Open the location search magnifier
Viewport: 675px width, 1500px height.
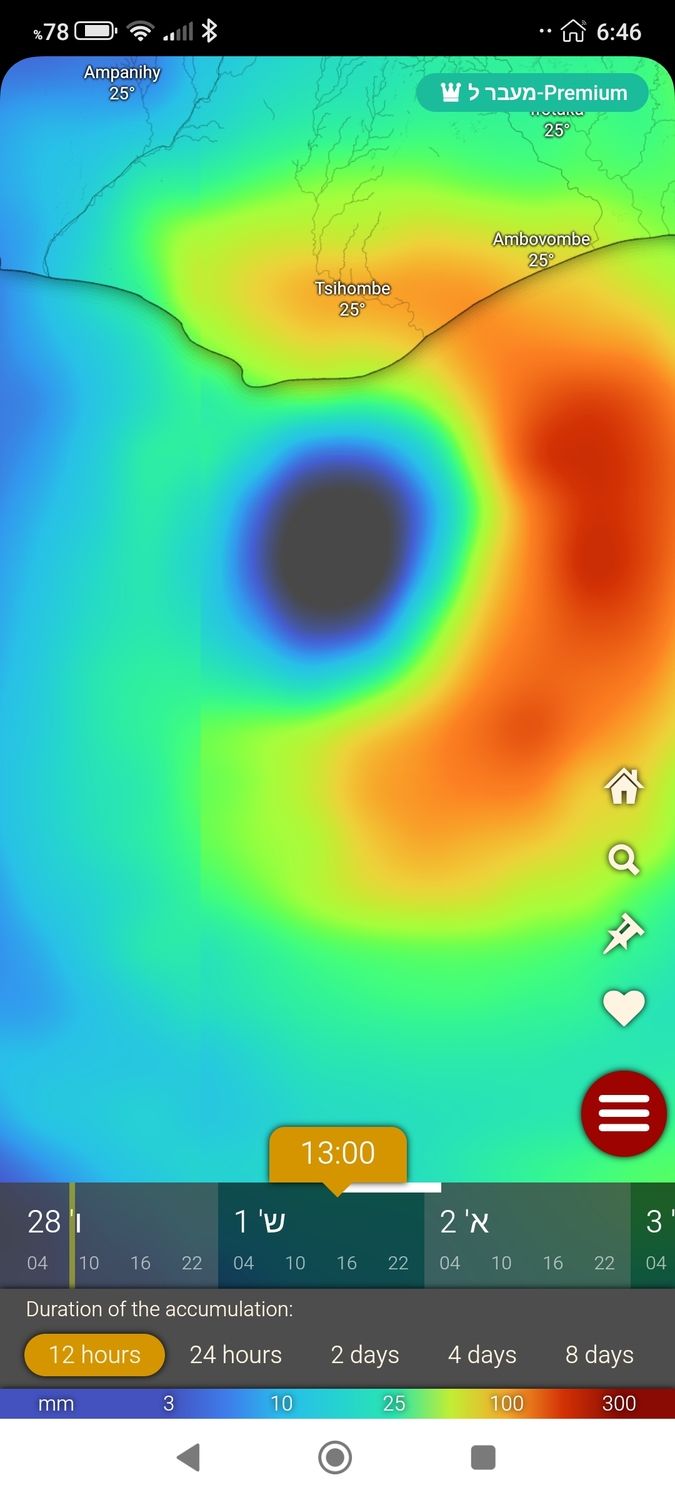coord(623,860)
